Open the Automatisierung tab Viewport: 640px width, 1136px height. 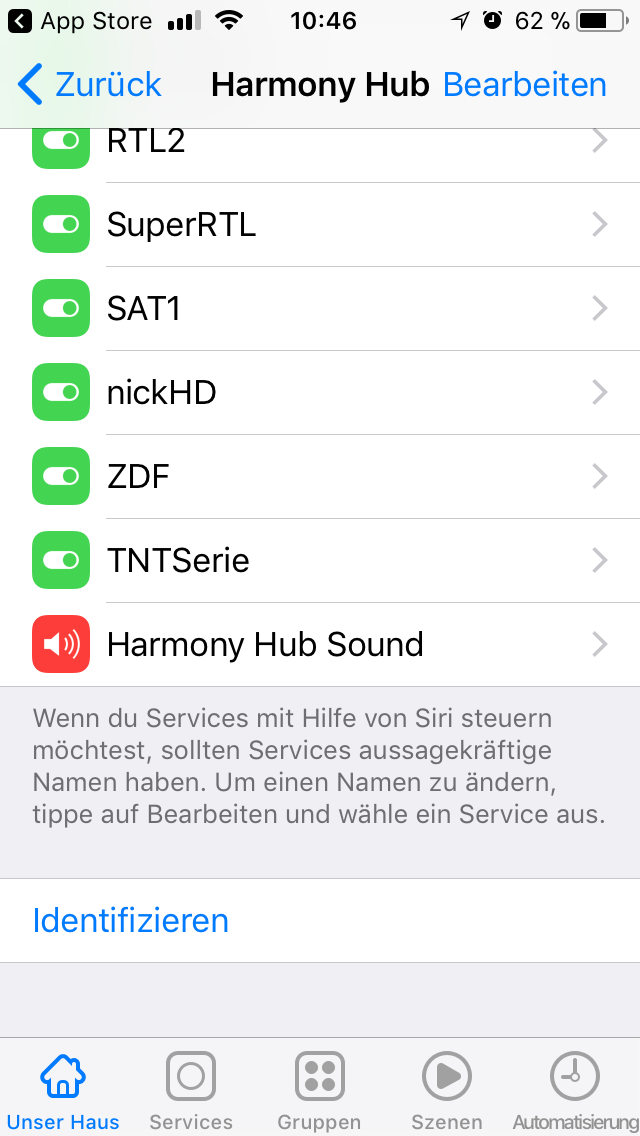point(575,1090)
